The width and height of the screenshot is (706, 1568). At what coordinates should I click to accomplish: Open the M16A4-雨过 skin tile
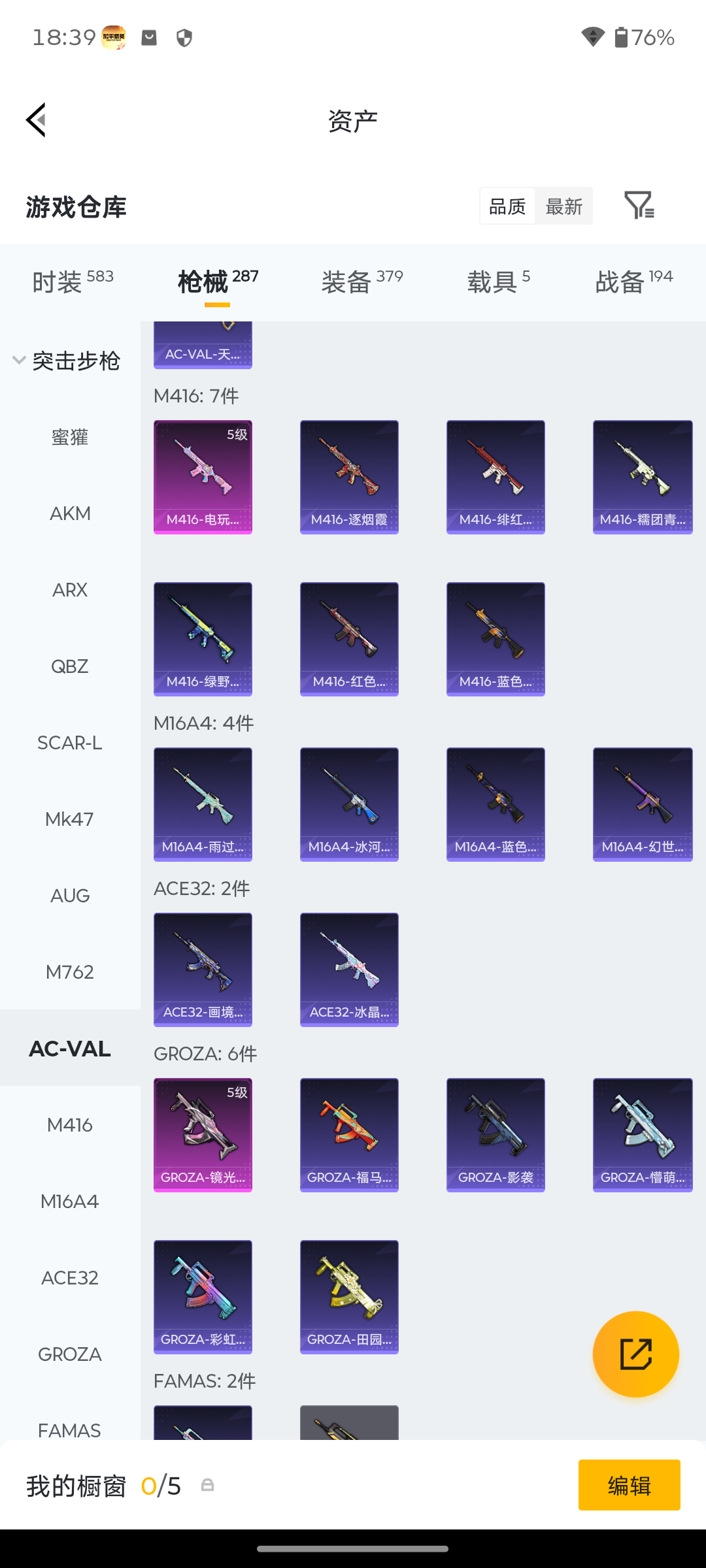click(203, 804)
